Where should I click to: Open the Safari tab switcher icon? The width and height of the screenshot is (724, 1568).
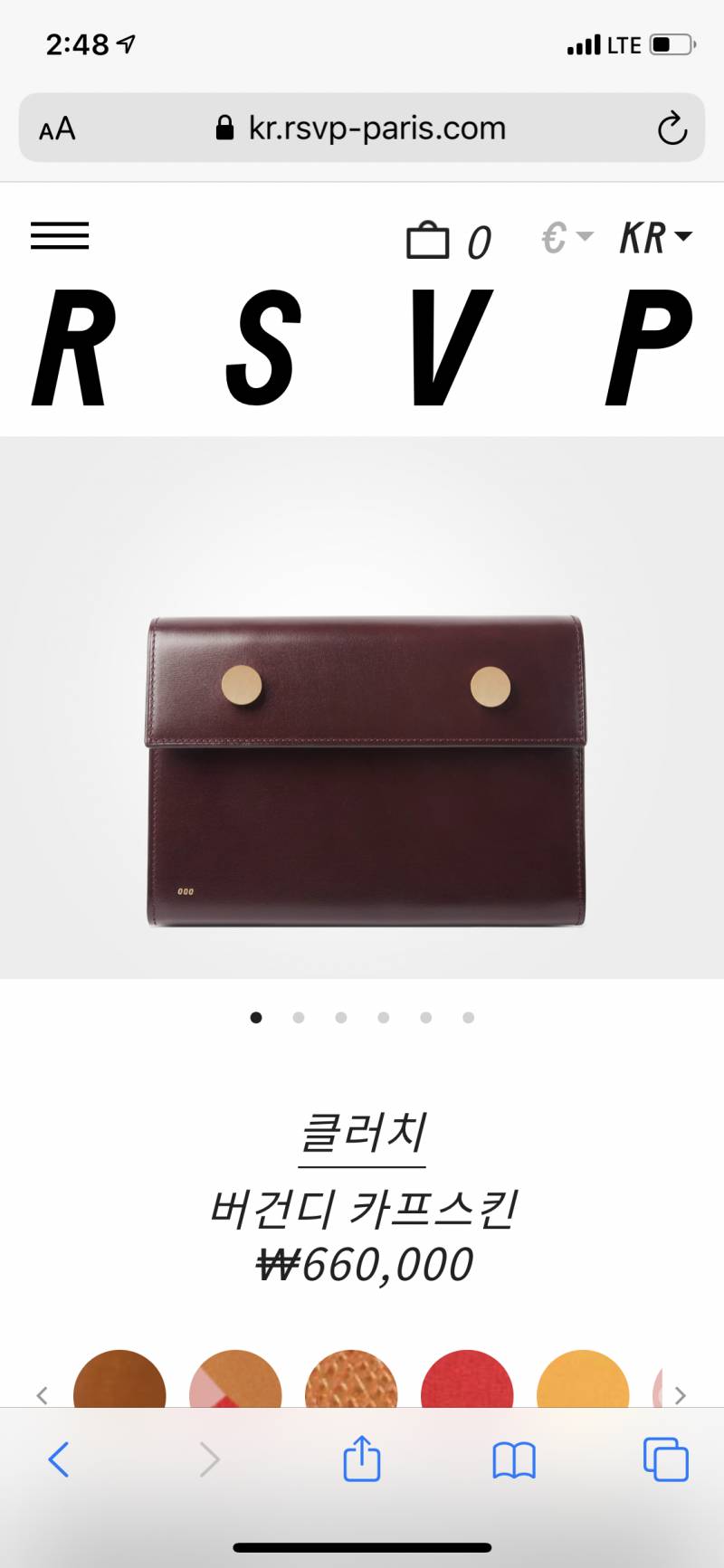pos(664,1460)
